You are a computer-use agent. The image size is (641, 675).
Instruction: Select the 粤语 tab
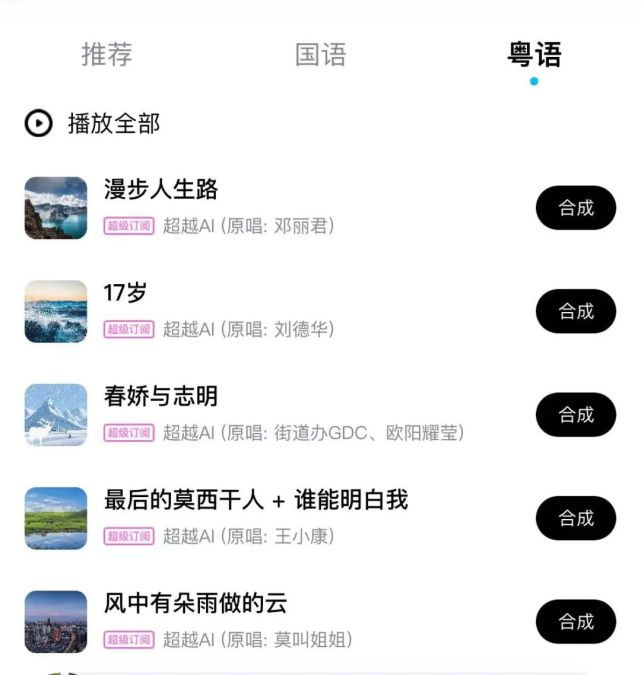pyautogui.click(x=534, y=54)
